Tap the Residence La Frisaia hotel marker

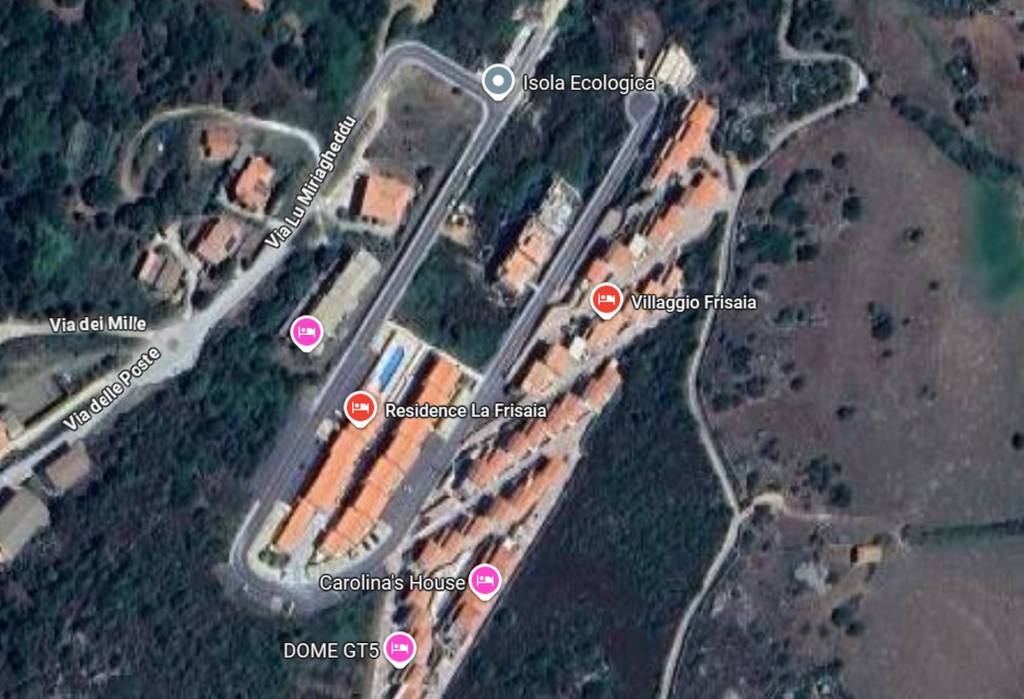pos(360,407)
